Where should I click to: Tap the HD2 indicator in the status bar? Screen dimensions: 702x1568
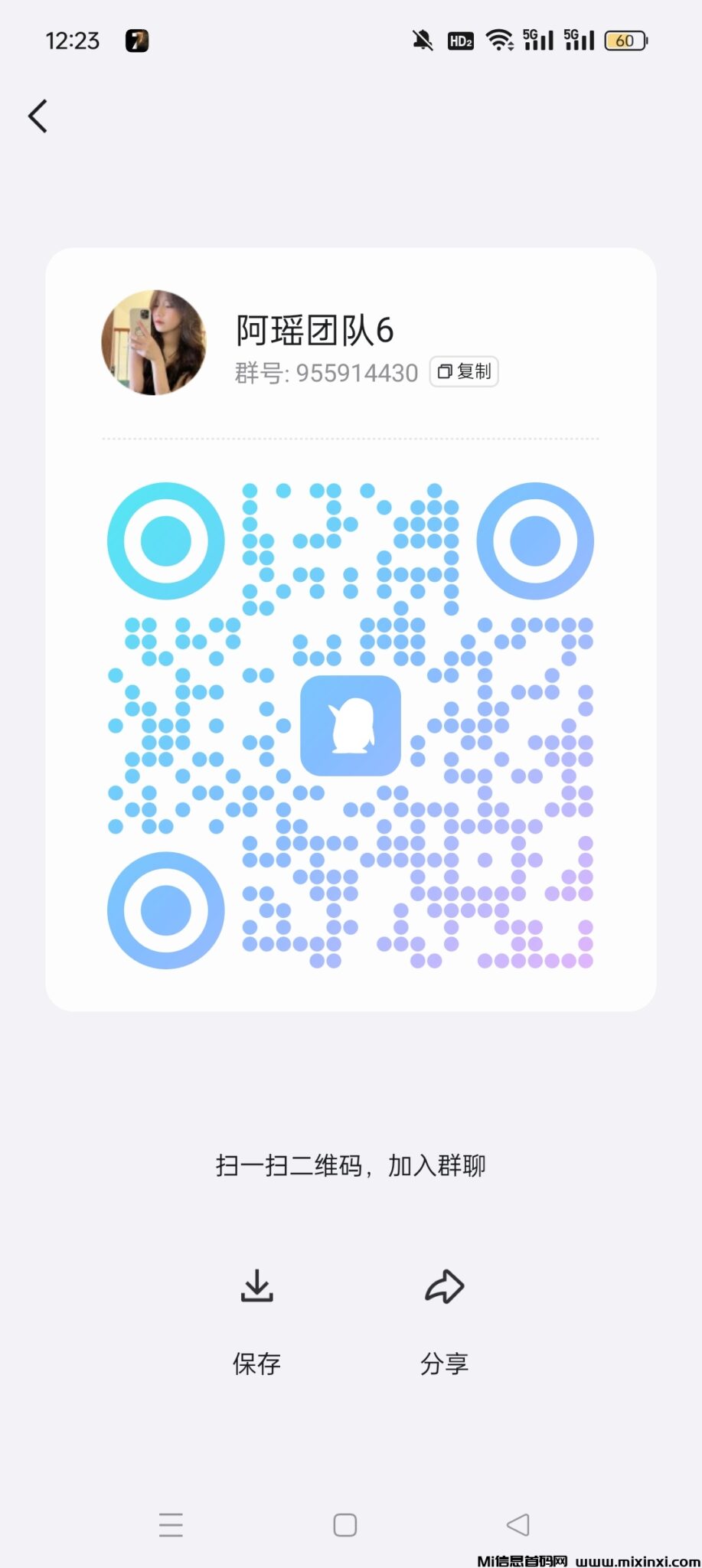click(460, 40)
